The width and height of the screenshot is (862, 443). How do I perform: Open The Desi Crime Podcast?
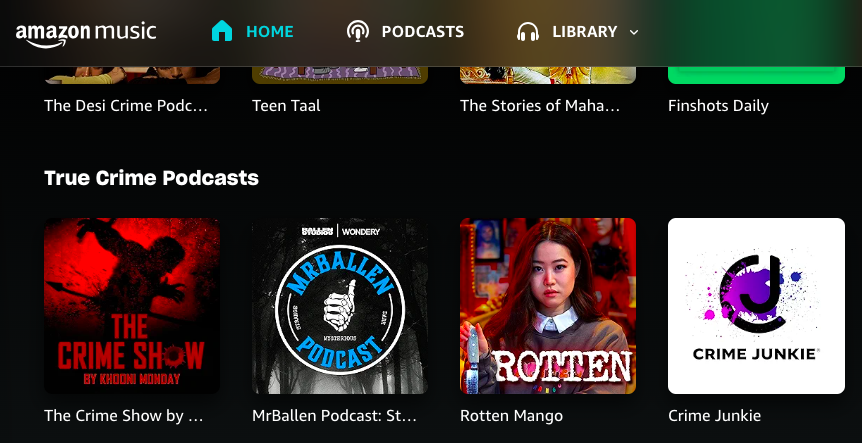tap(126, 105)
